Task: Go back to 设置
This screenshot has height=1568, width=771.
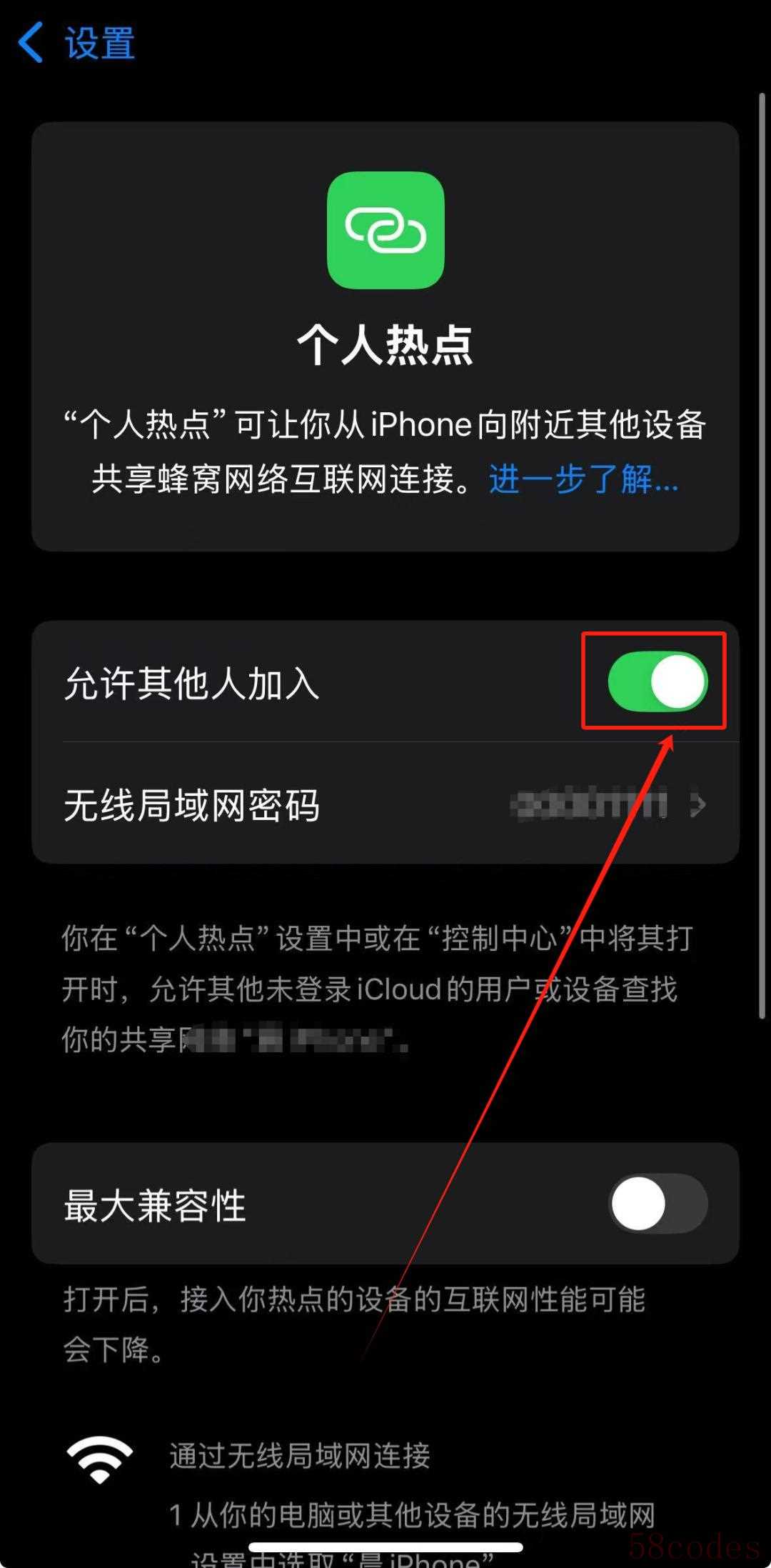Action: point(77,43)
